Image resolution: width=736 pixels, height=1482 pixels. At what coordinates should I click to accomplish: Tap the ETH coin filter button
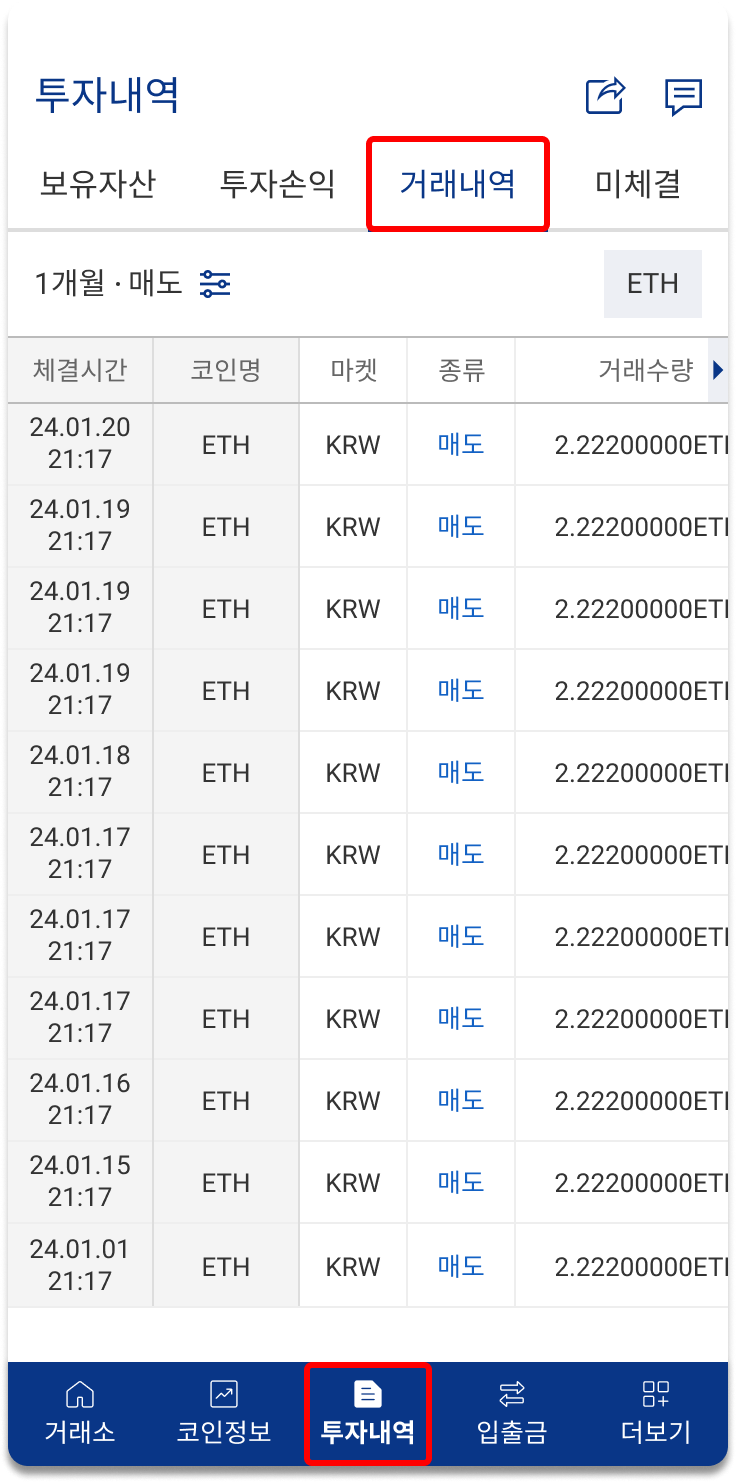tap(653, 284)
